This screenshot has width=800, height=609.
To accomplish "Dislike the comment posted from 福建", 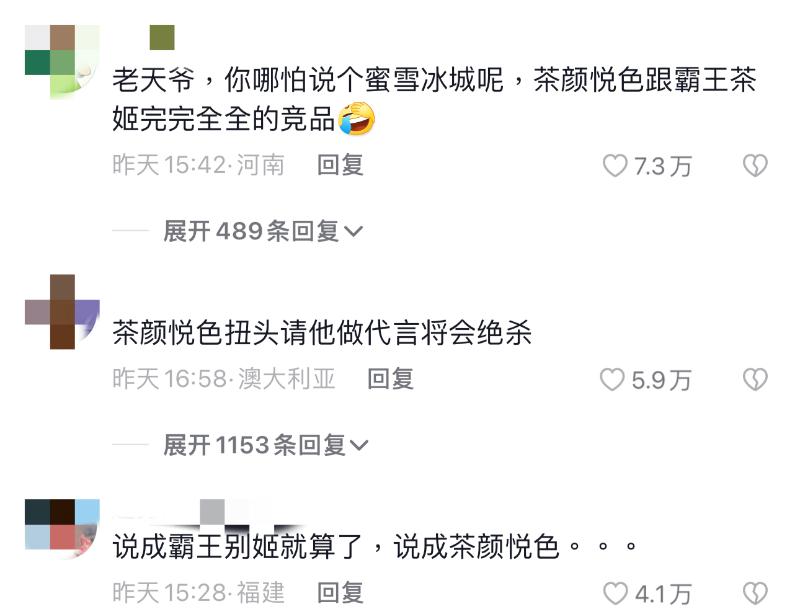I will pyautogui.click(x=755, y=593).
